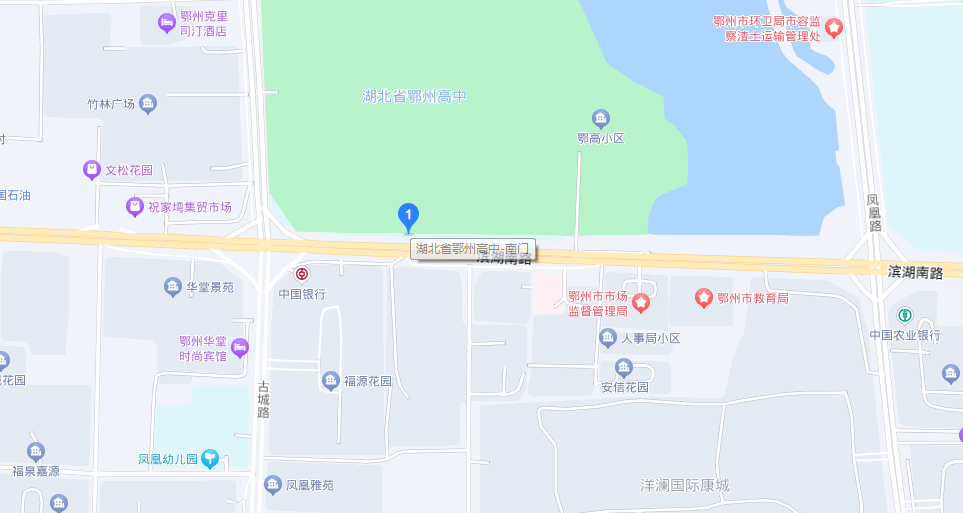
Task: Select the 鄂州华堂时尚宾馆 hotel point
Action: pyautogui.click(x=239, y=348)
